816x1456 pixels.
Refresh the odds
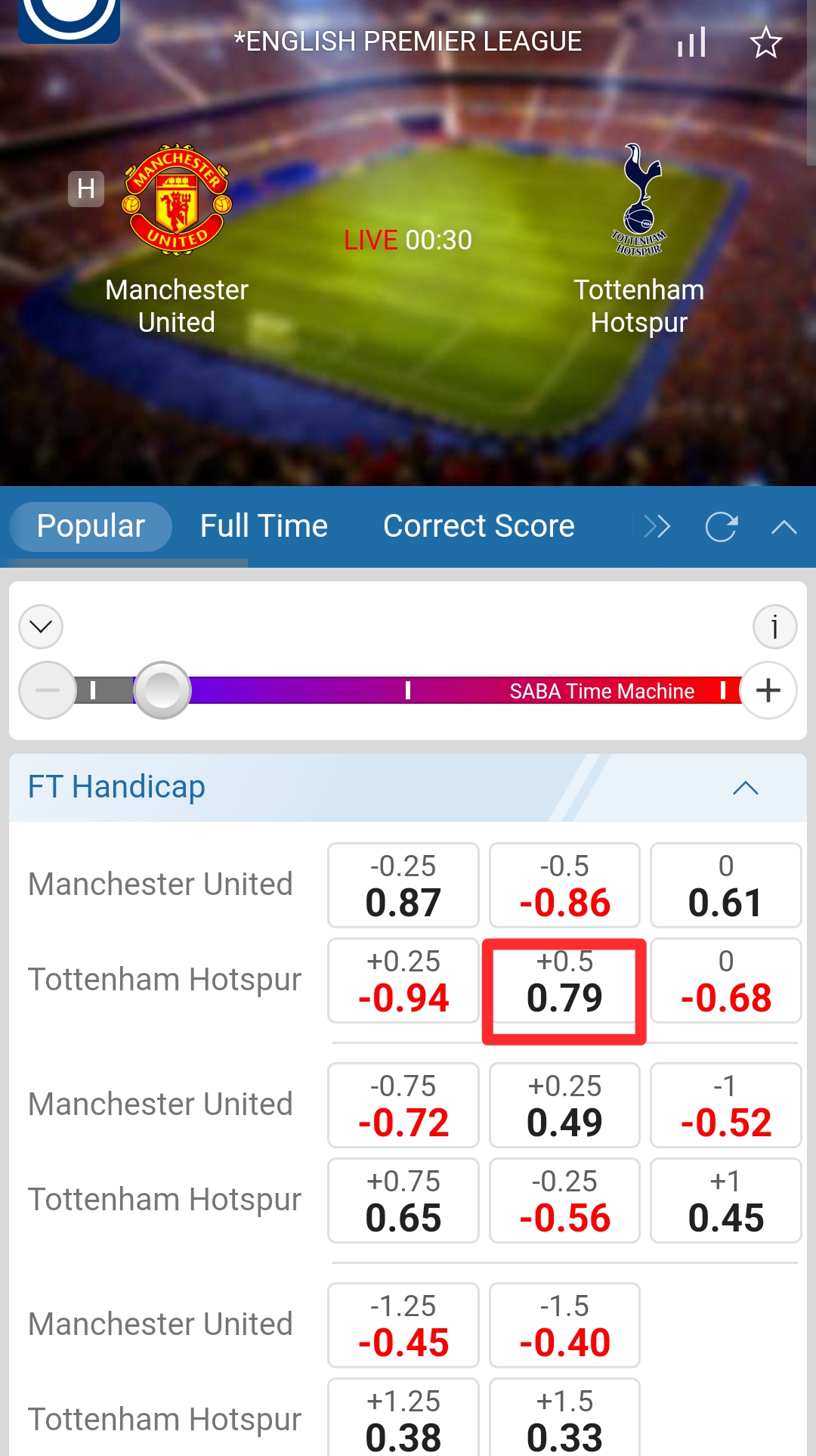click(721, 526)
